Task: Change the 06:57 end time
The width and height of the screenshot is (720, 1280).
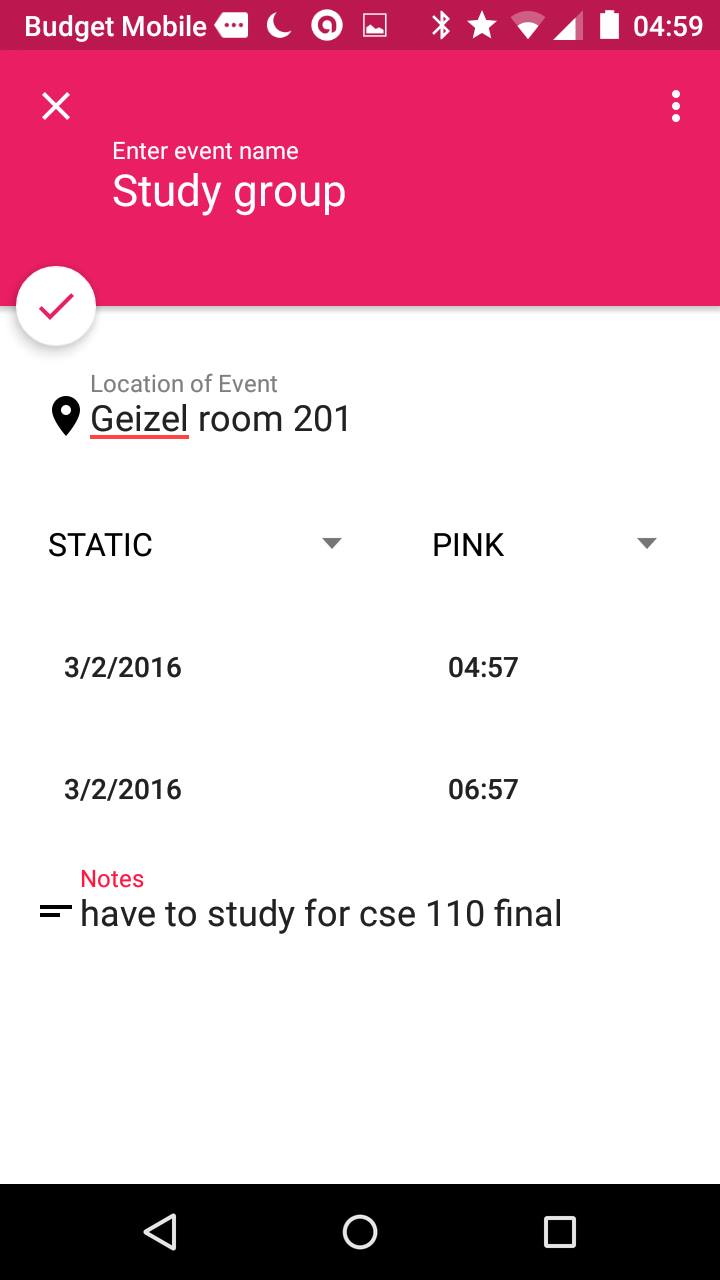Action: pos(483,789)
